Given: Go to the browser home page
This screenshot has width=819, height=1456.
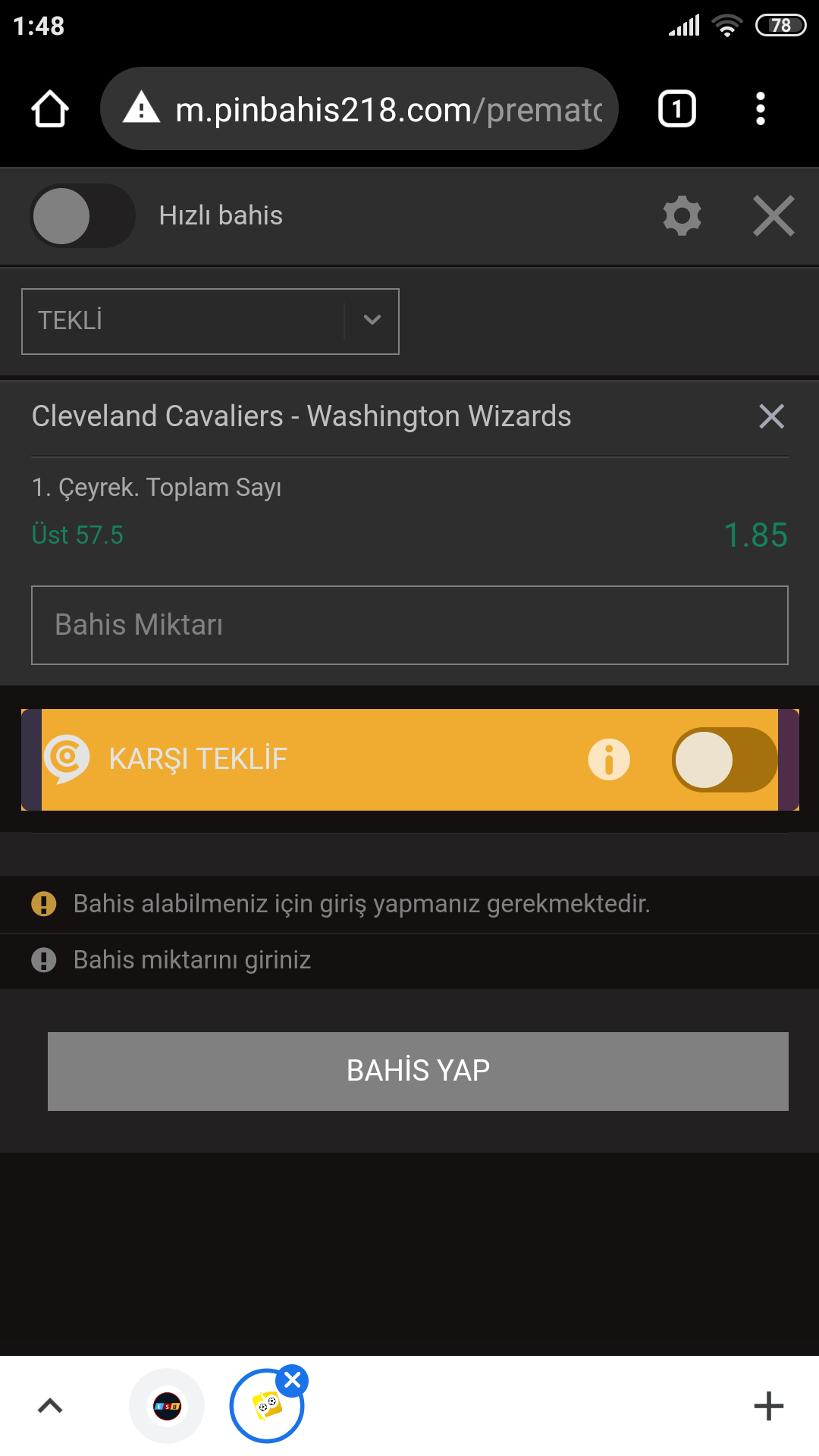Looking at the screenshot, I should 50,109.
